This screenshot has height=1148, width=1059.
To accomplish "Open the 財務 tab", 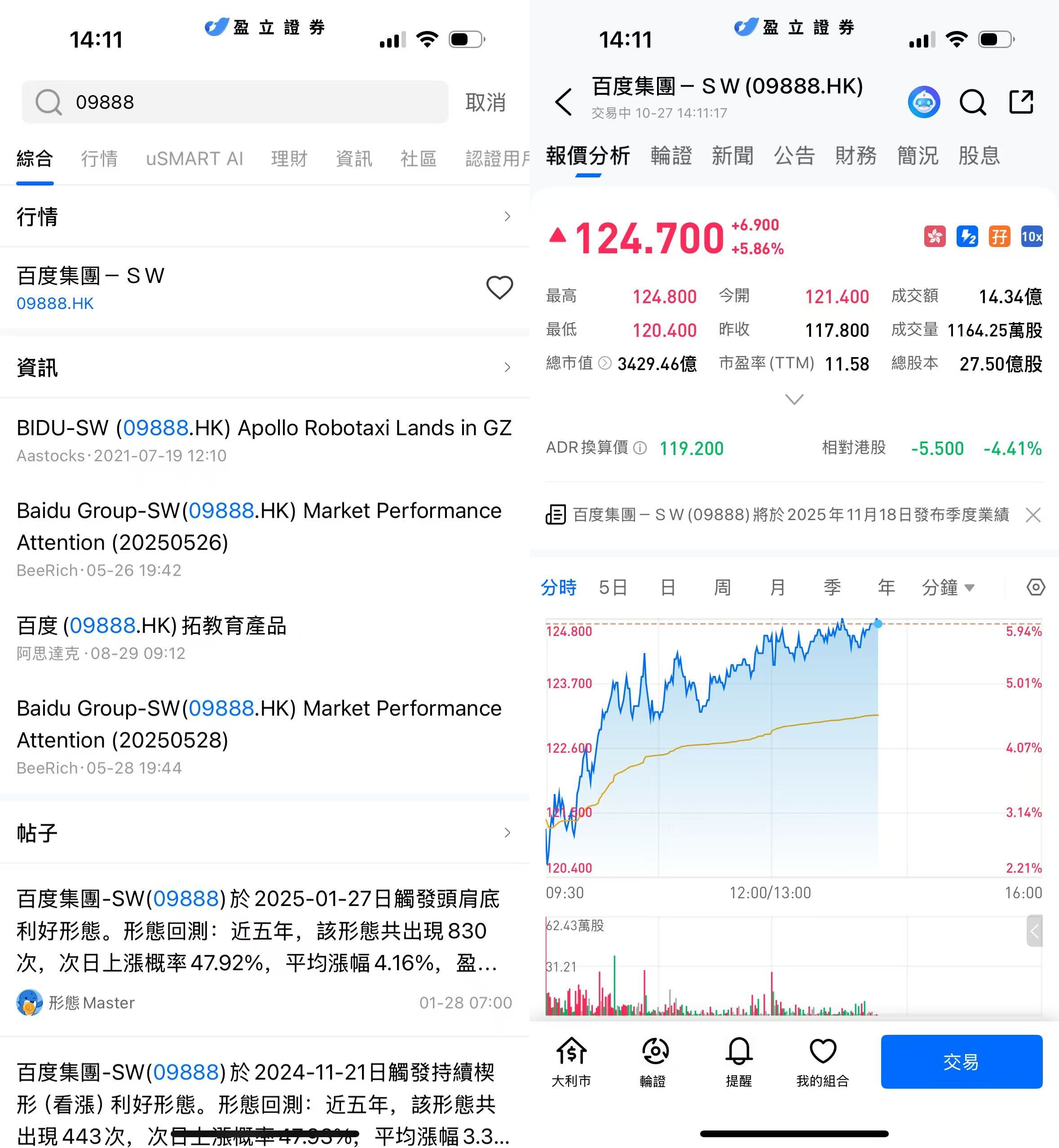I will [x=856, y=156].
